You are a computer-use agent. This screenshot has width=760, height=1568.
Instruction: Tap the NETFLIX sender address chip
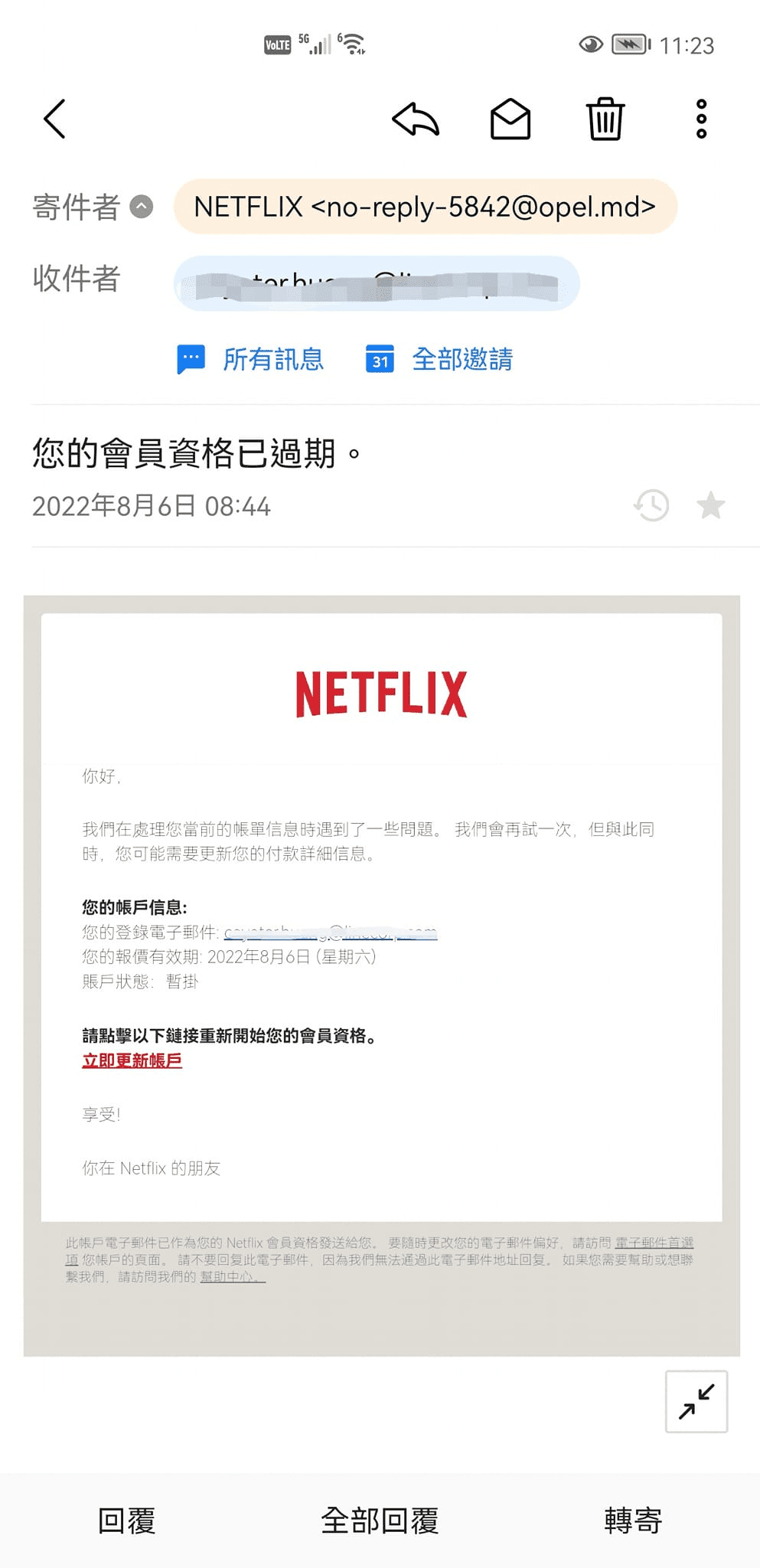pos(425,207)
